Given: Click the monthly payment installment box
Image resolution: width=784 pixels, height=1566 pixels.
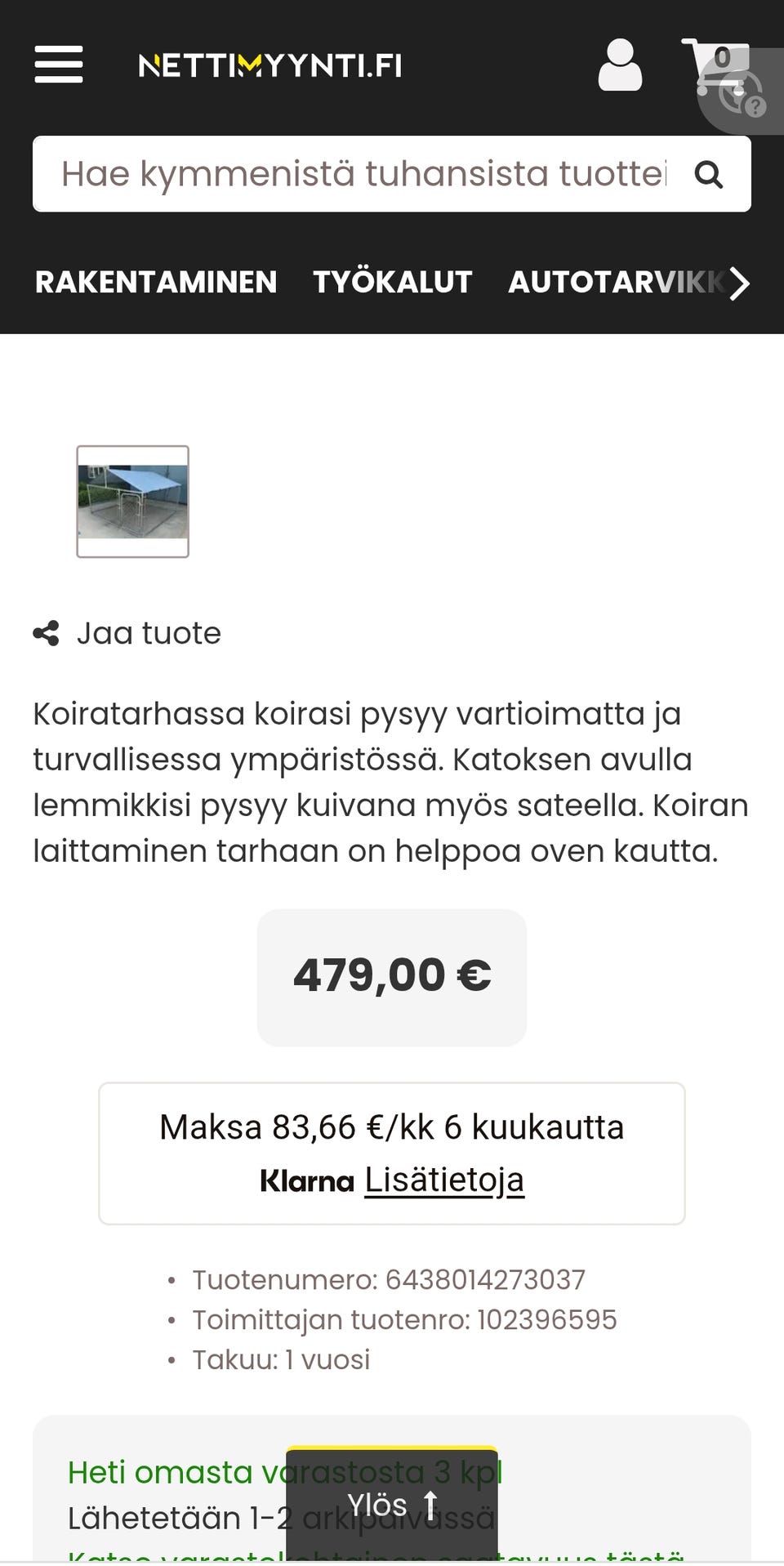Looking at the screenshot, I should pyautogui.click(x=391, y=1150).
